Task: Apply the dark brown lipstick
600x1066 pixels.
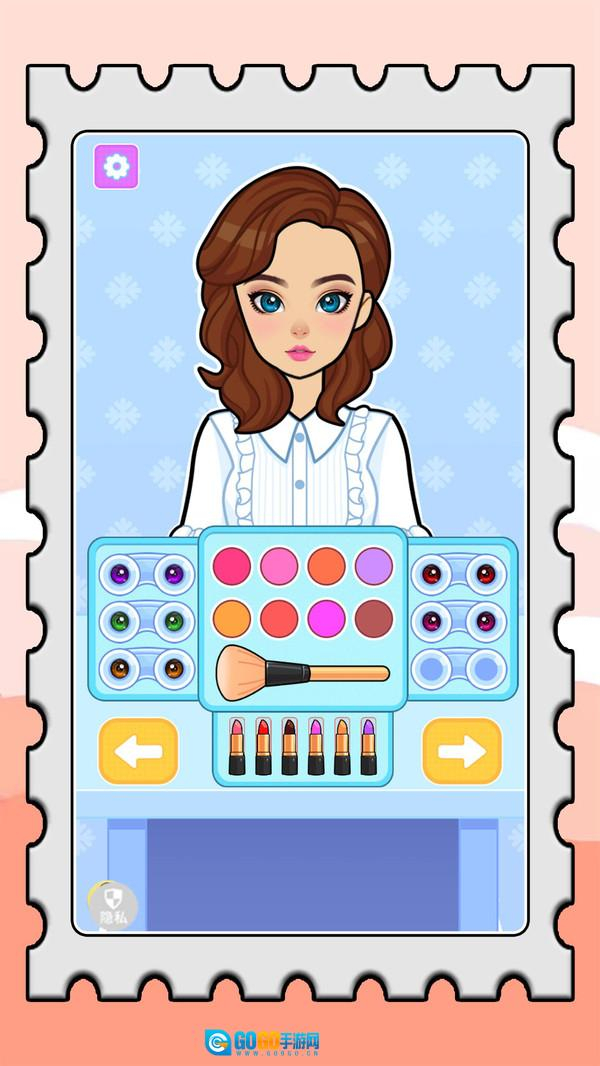Action: (x=289, y=748)
